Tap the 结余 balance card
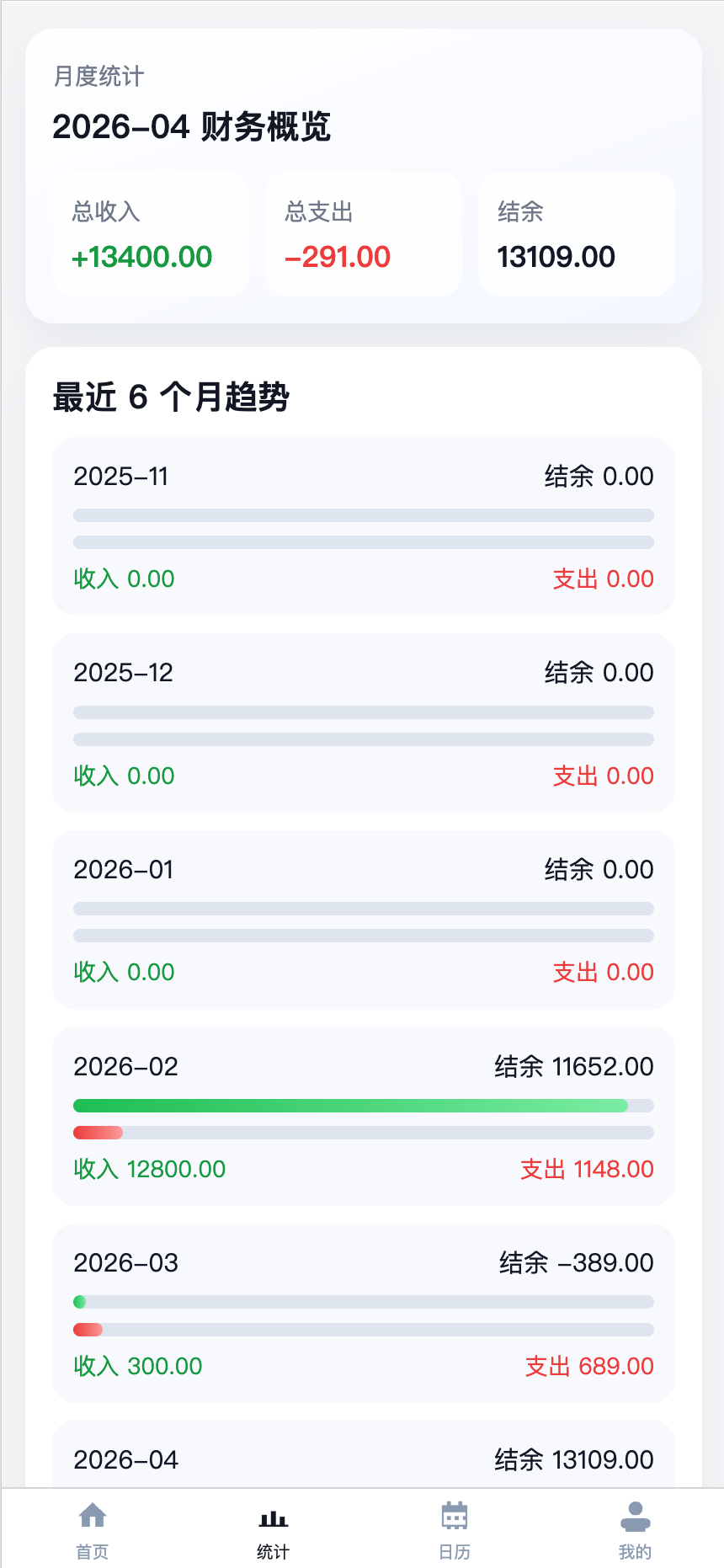724x1568 pixels. click(575, 234)
